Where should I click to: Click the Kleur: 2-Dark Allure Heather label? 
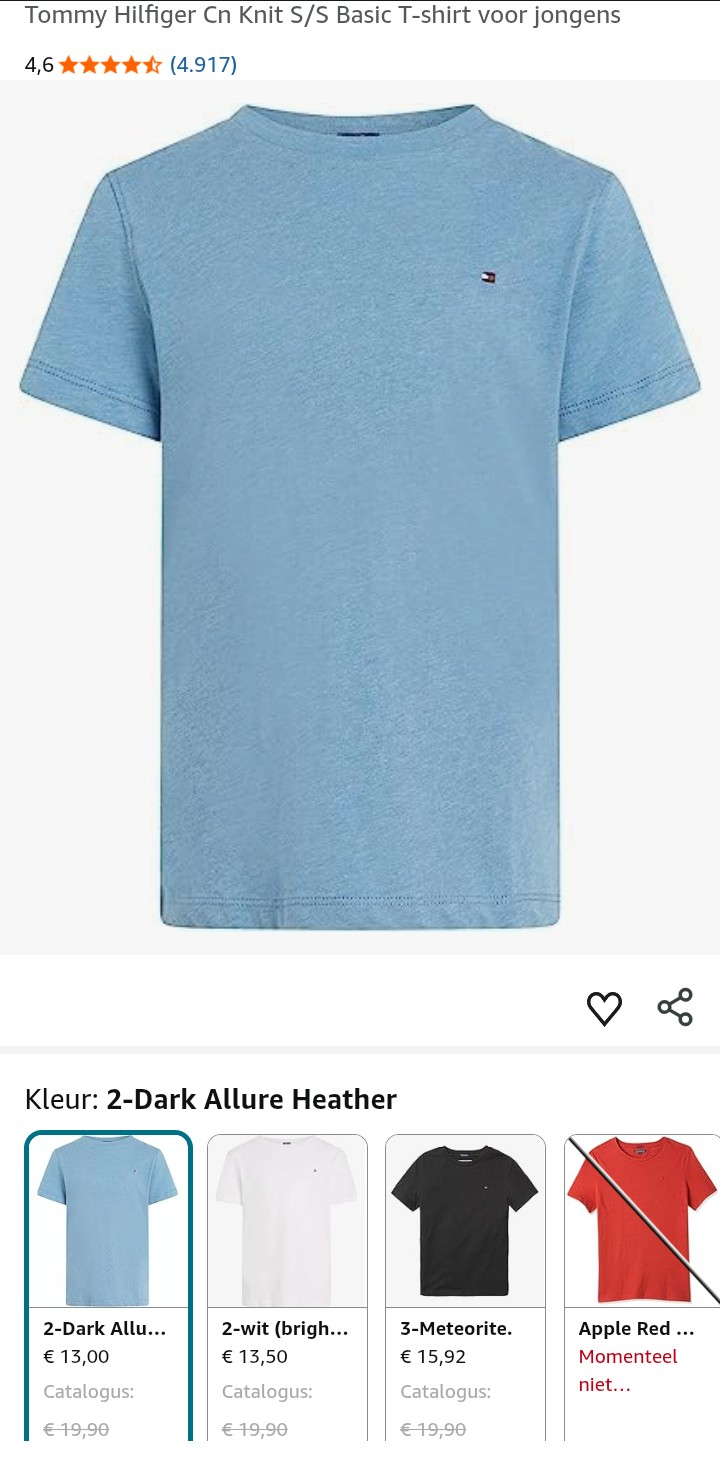pyautogui.click(x=210, y=1098)
